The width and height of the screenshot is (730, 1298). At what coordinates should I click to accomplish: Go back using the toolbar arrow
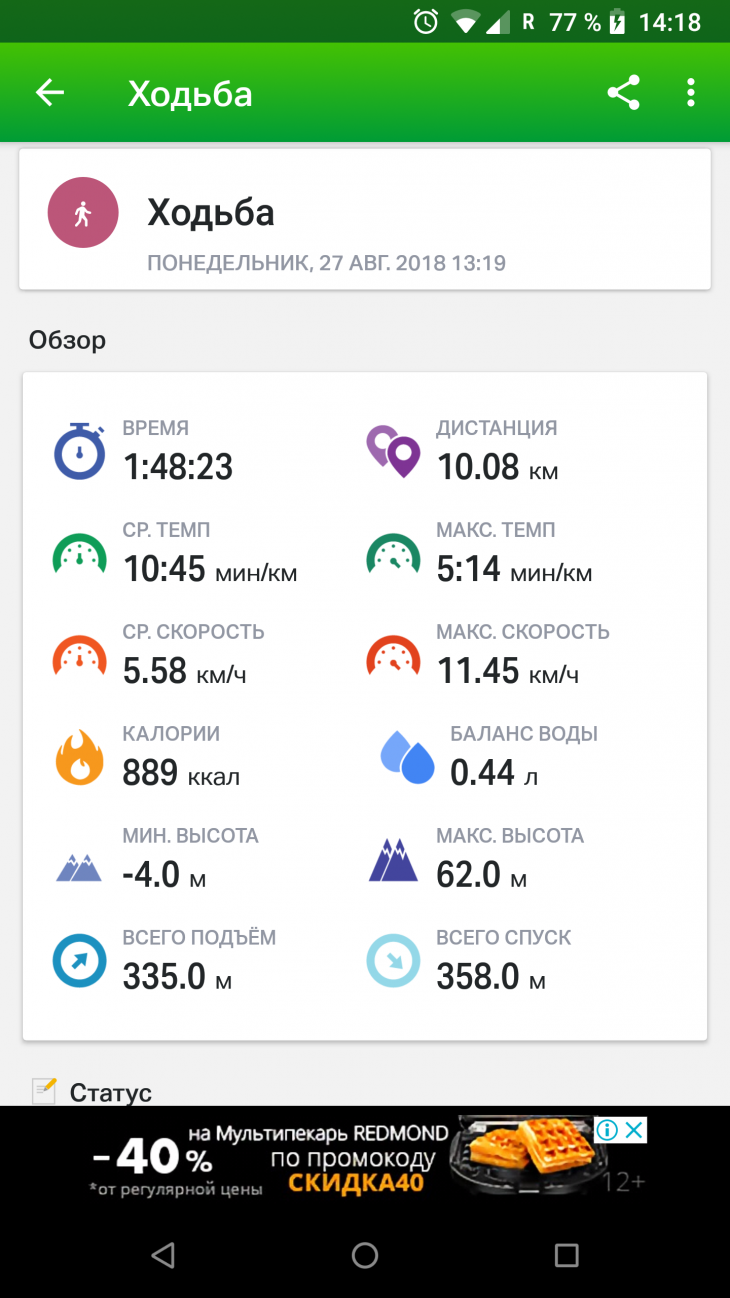tap(49, 93)
